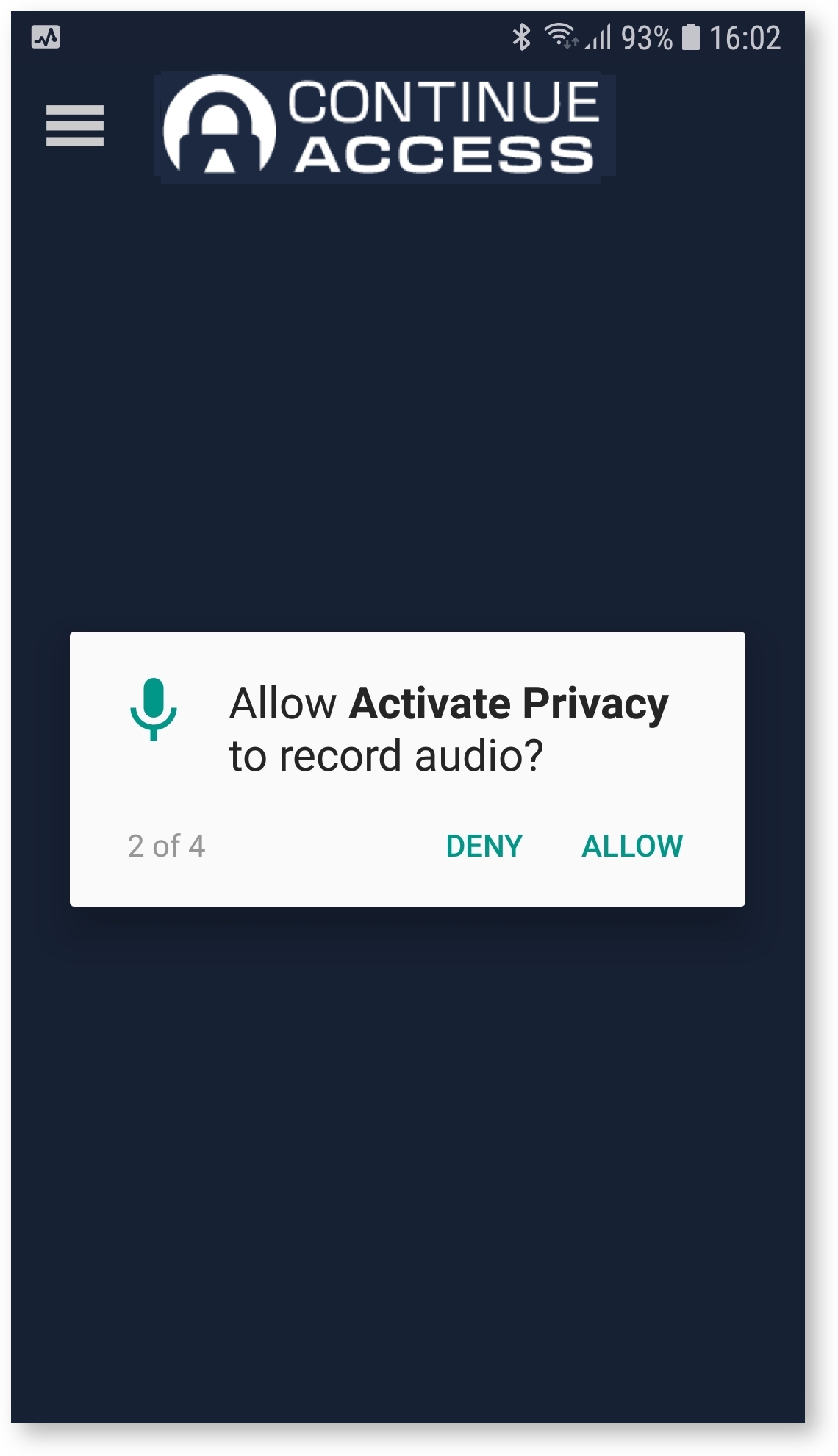The width and height of the screenshot is (838, 1456).
Task: Allow Activate Privacy to record audio
Action: (x=632, y=846)
